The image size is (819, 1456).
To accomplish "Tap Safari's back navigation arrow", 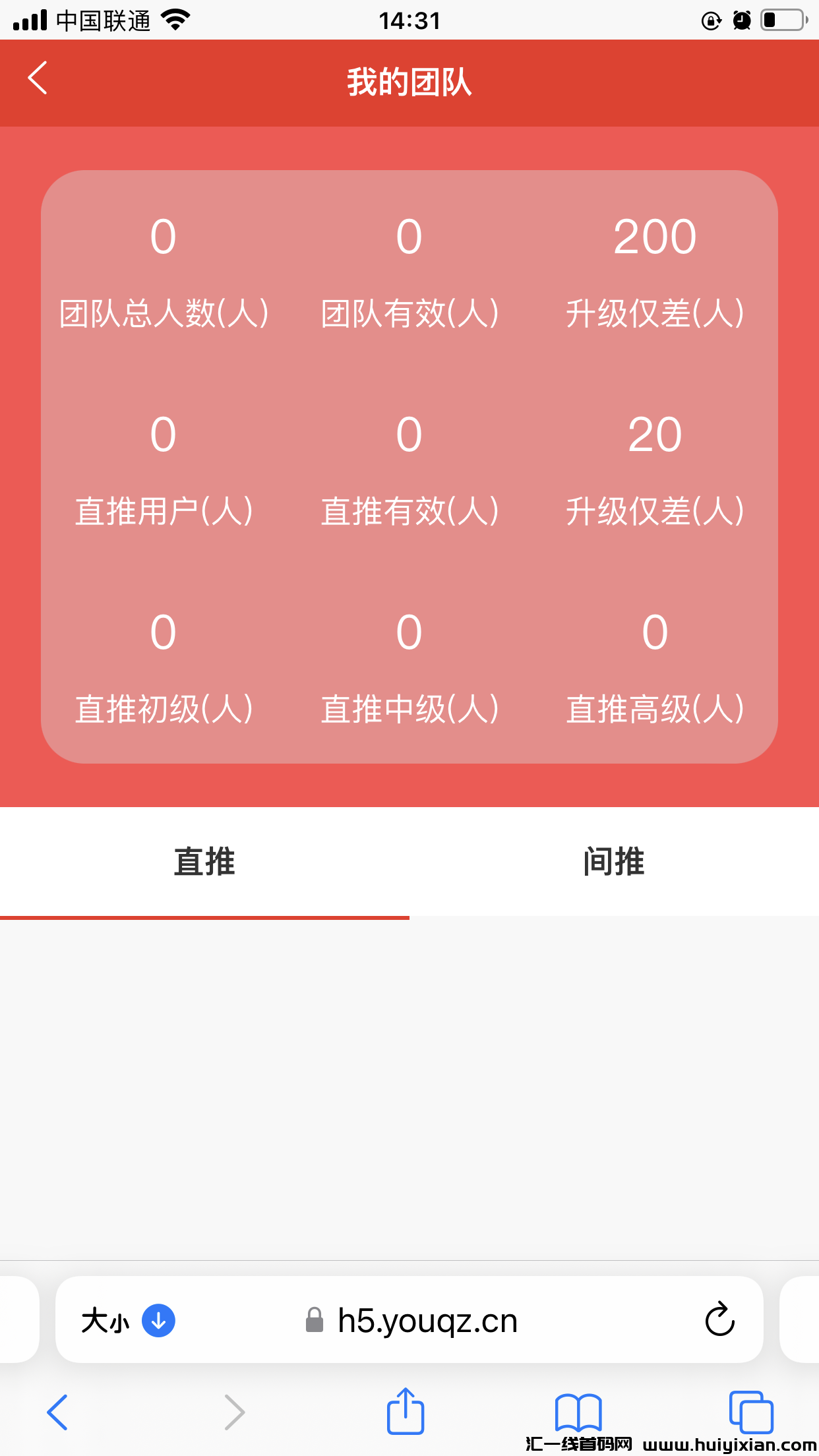I will (58, 1411).
